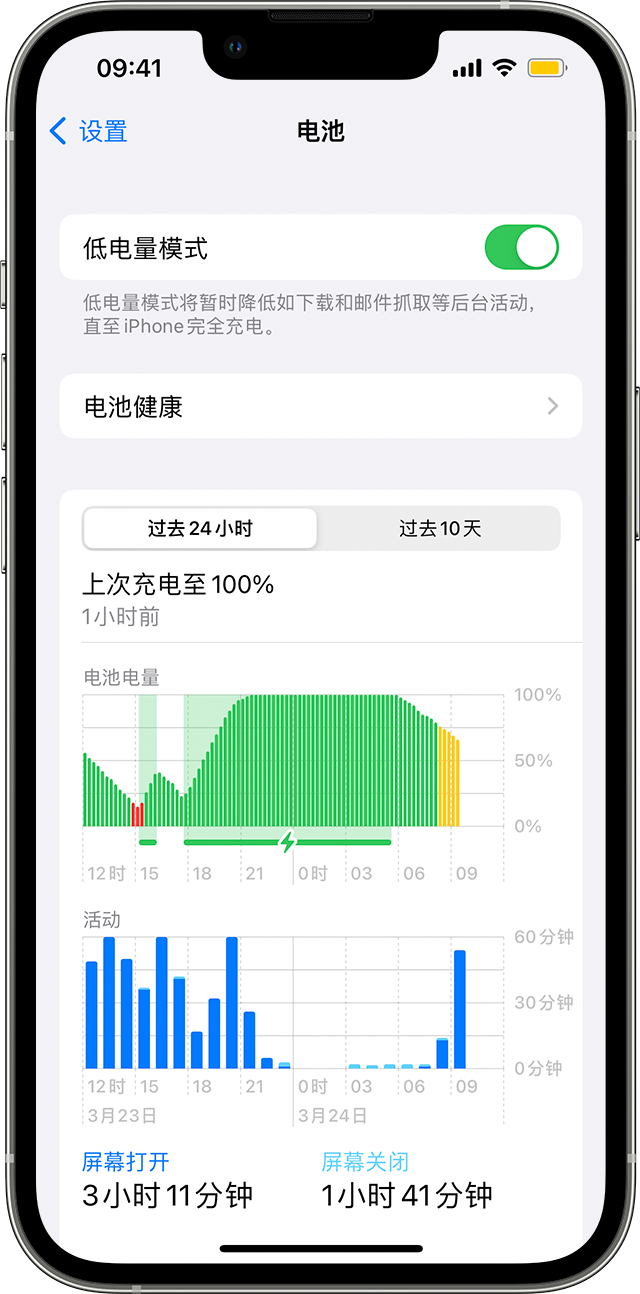Open 电池健康 settings
Image resolution: width=640 pixels, height=1294 pixels.
point(320,407)
